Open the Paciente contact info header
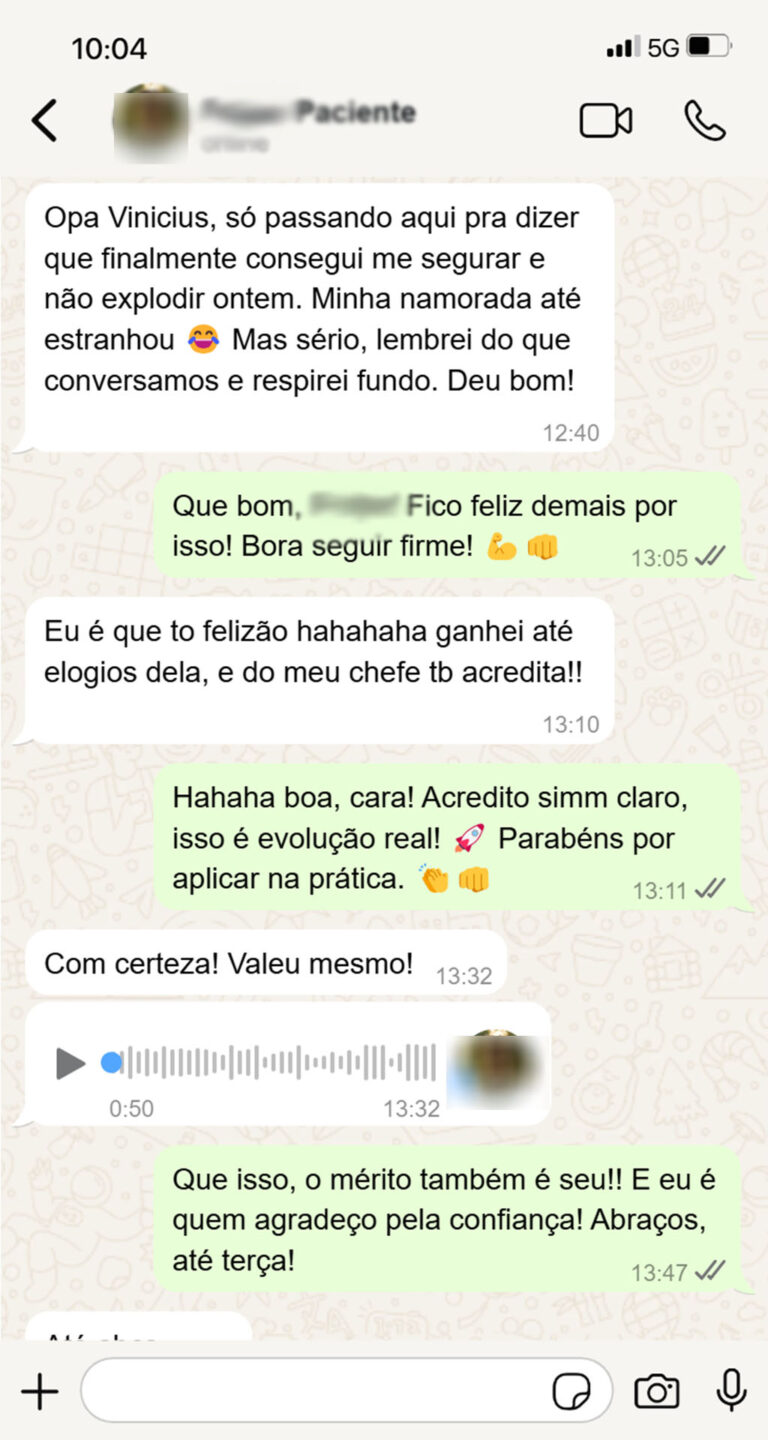Screen dimensions: 768x1440 [x=305, y=122]
